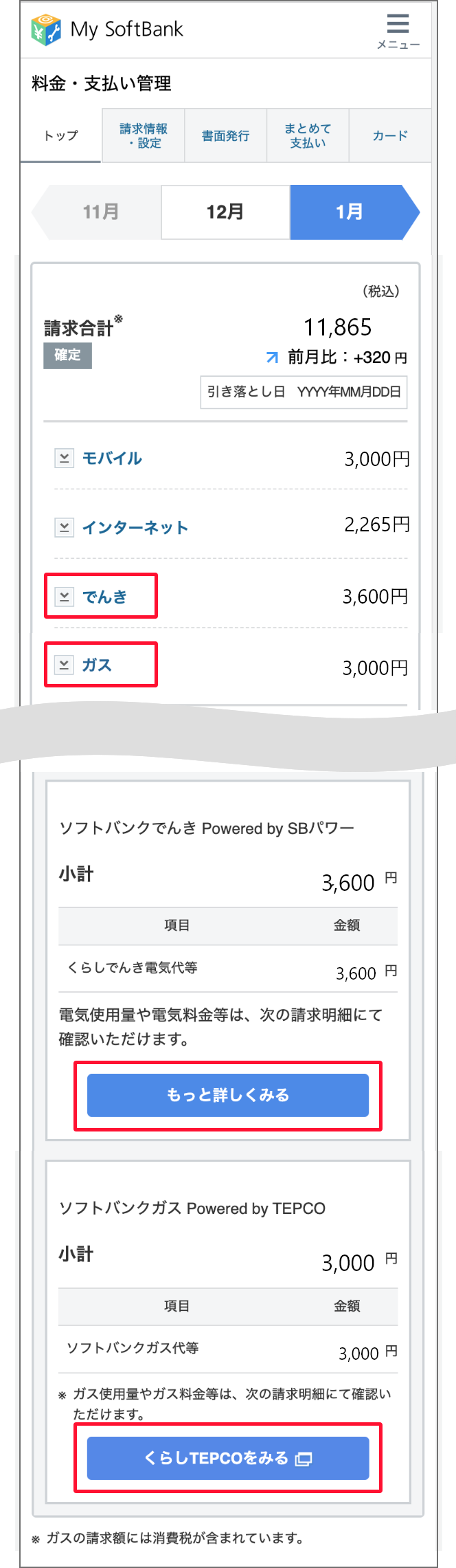Tap the もっと詳しくみる button

(227, 1095)
